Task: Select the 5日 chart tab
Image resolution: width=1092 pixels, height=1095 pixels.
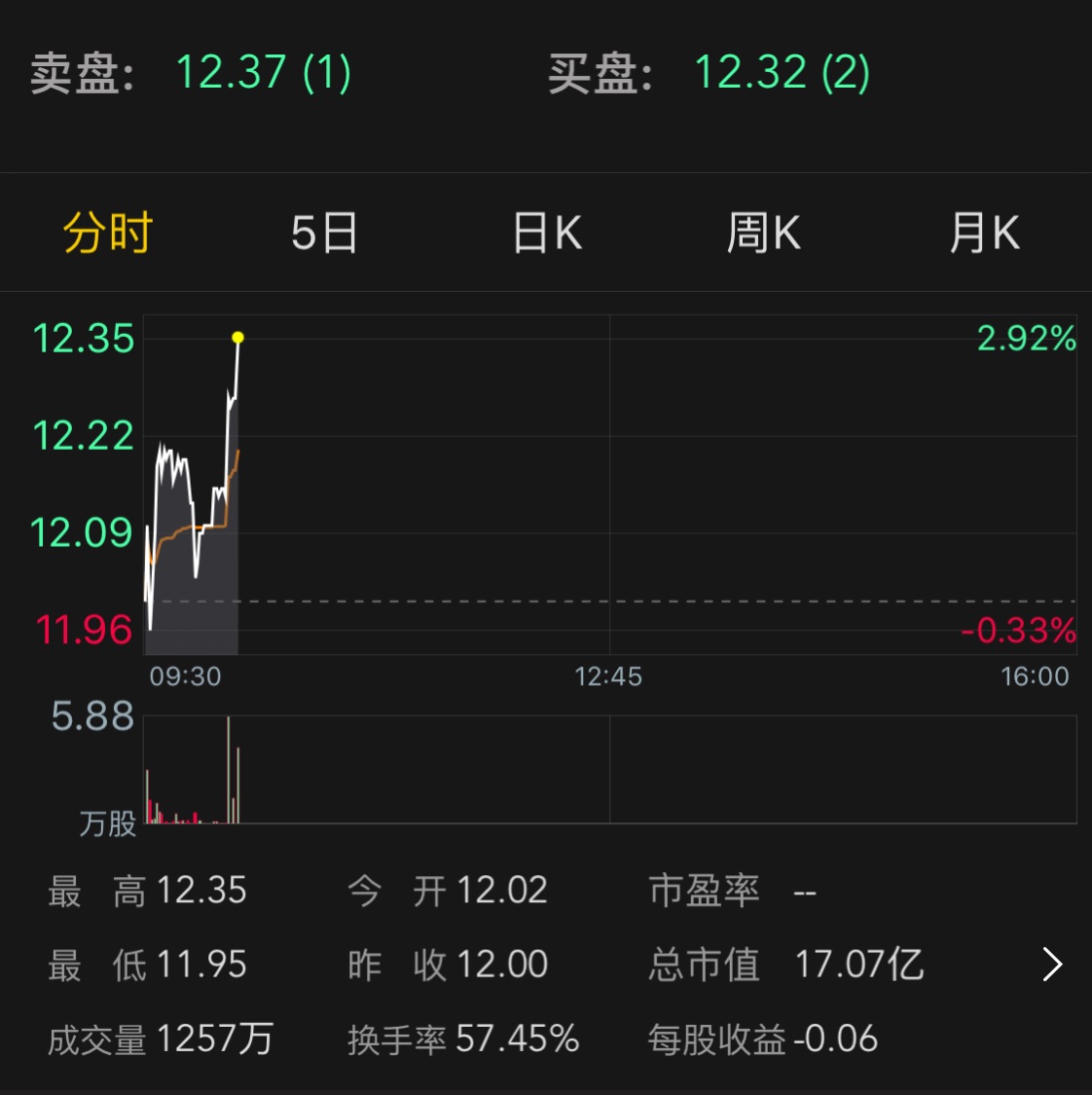Action: (325, 234)
